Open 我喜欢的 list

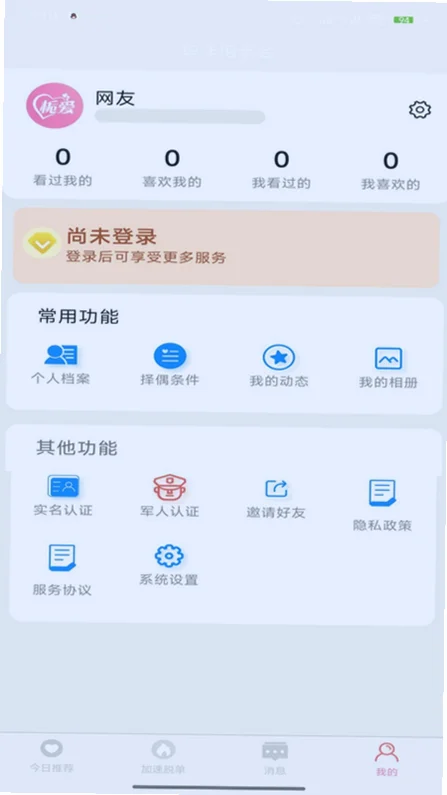click(390, 171)
